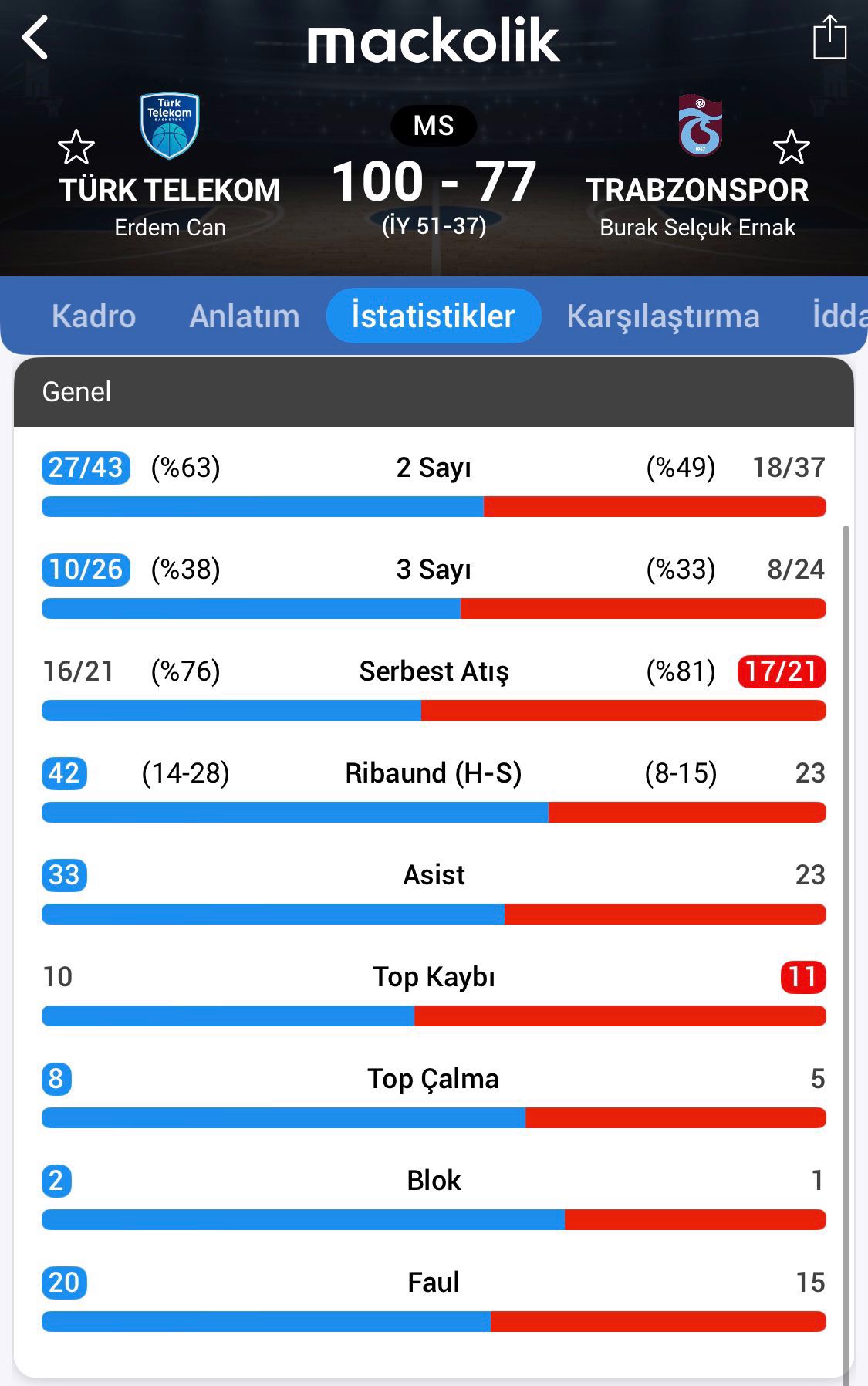Screen dimensions: 868x1386
Task: Go back using the top-left arrow
Action: 35,38
